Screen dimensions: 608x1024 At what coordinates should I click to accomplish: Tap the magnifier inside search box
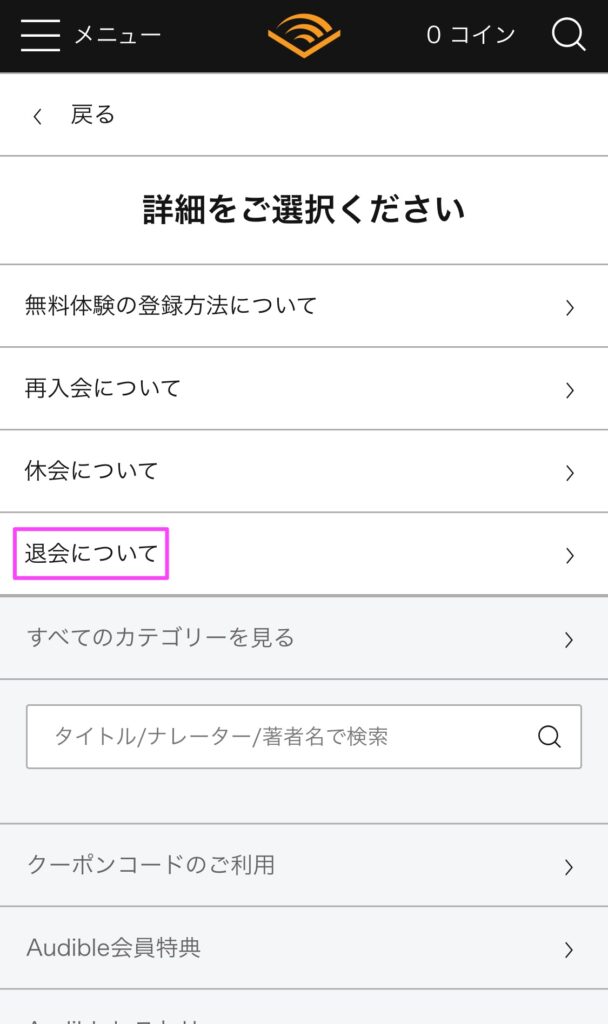549,737
